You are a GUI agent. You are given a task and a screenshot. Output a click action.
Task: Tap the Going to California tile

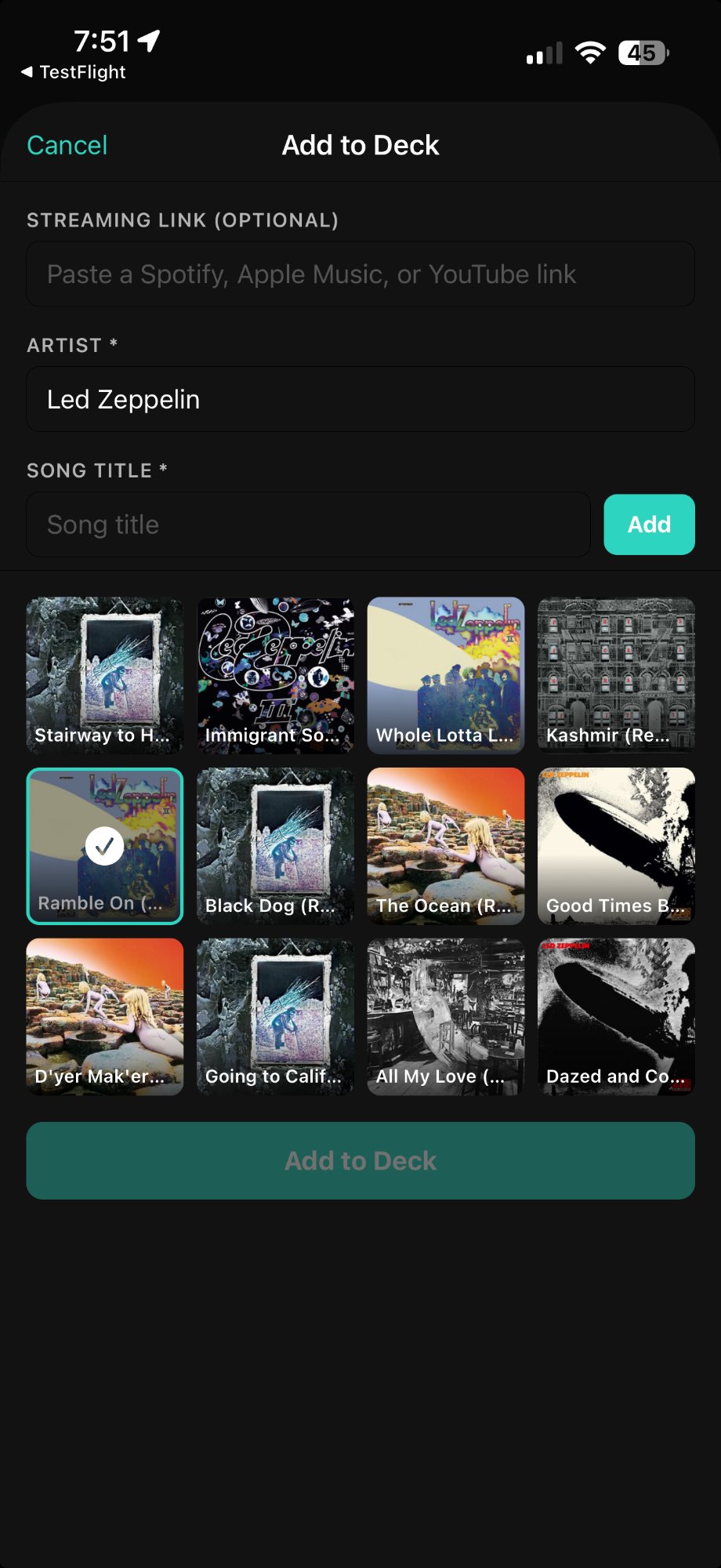(275, 1016)
